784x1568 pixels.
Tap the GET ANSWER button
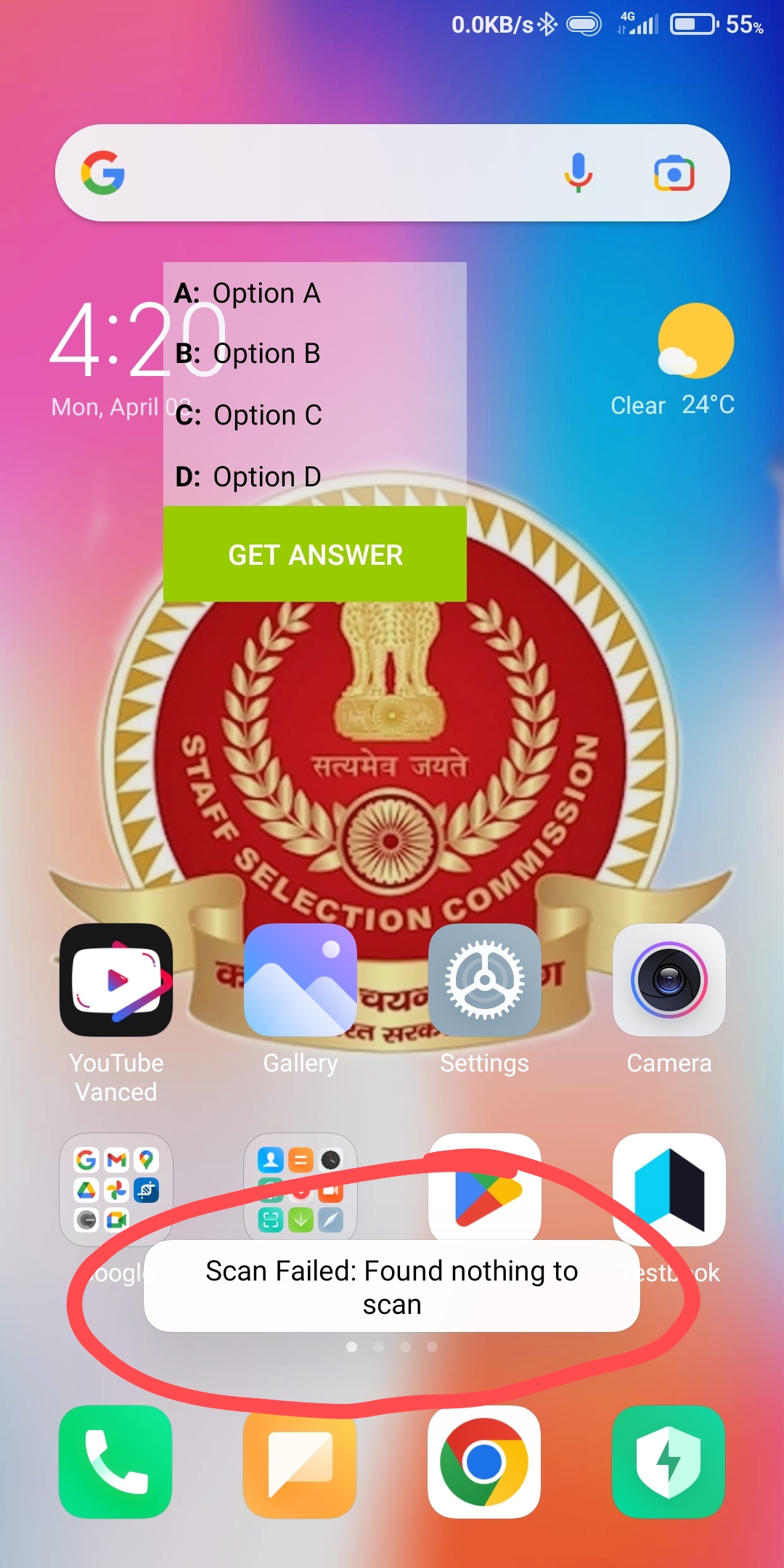point(315,555)
